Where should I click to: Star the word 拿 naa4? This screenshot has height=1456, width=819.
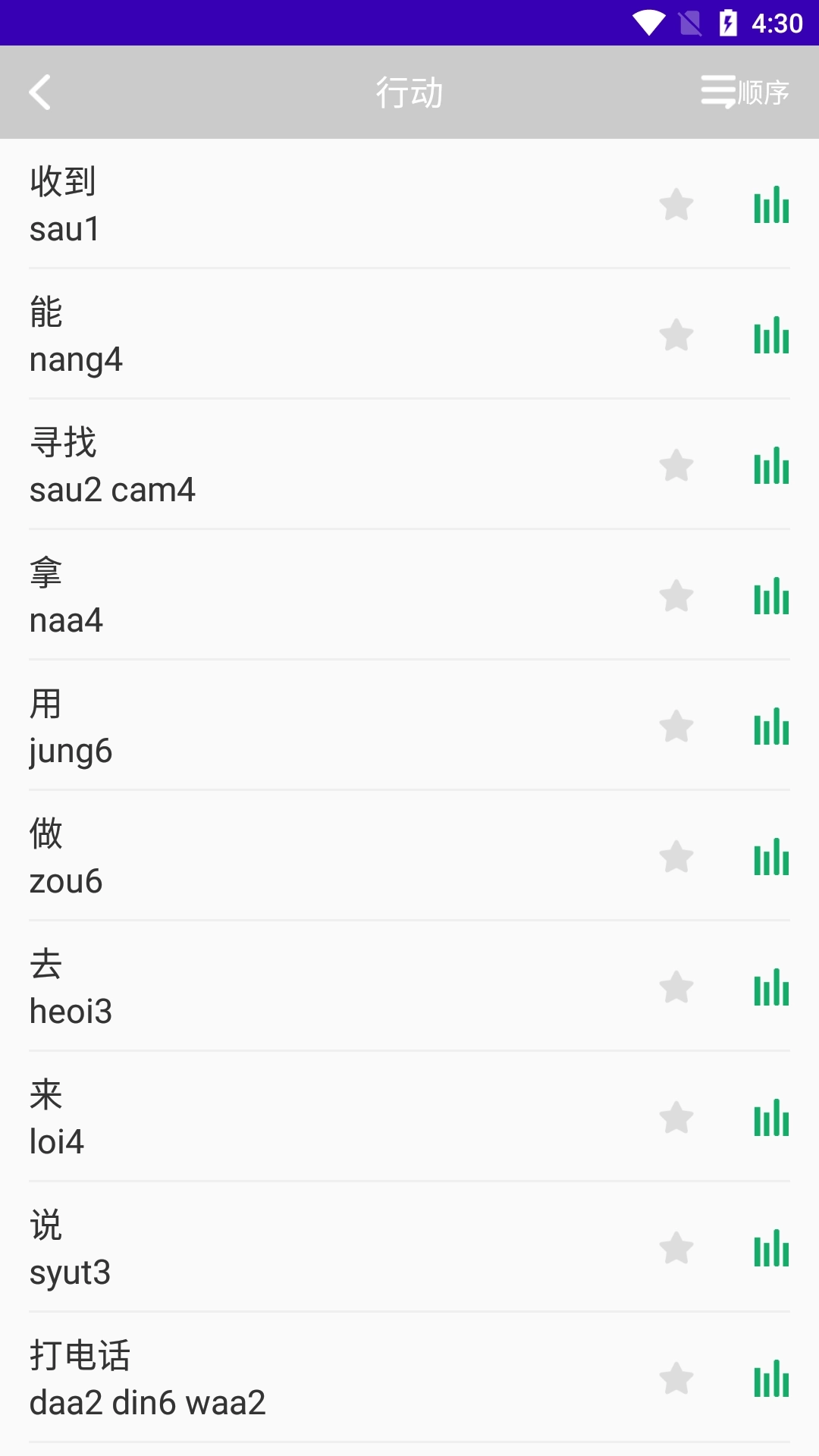(x=676, y=596)
